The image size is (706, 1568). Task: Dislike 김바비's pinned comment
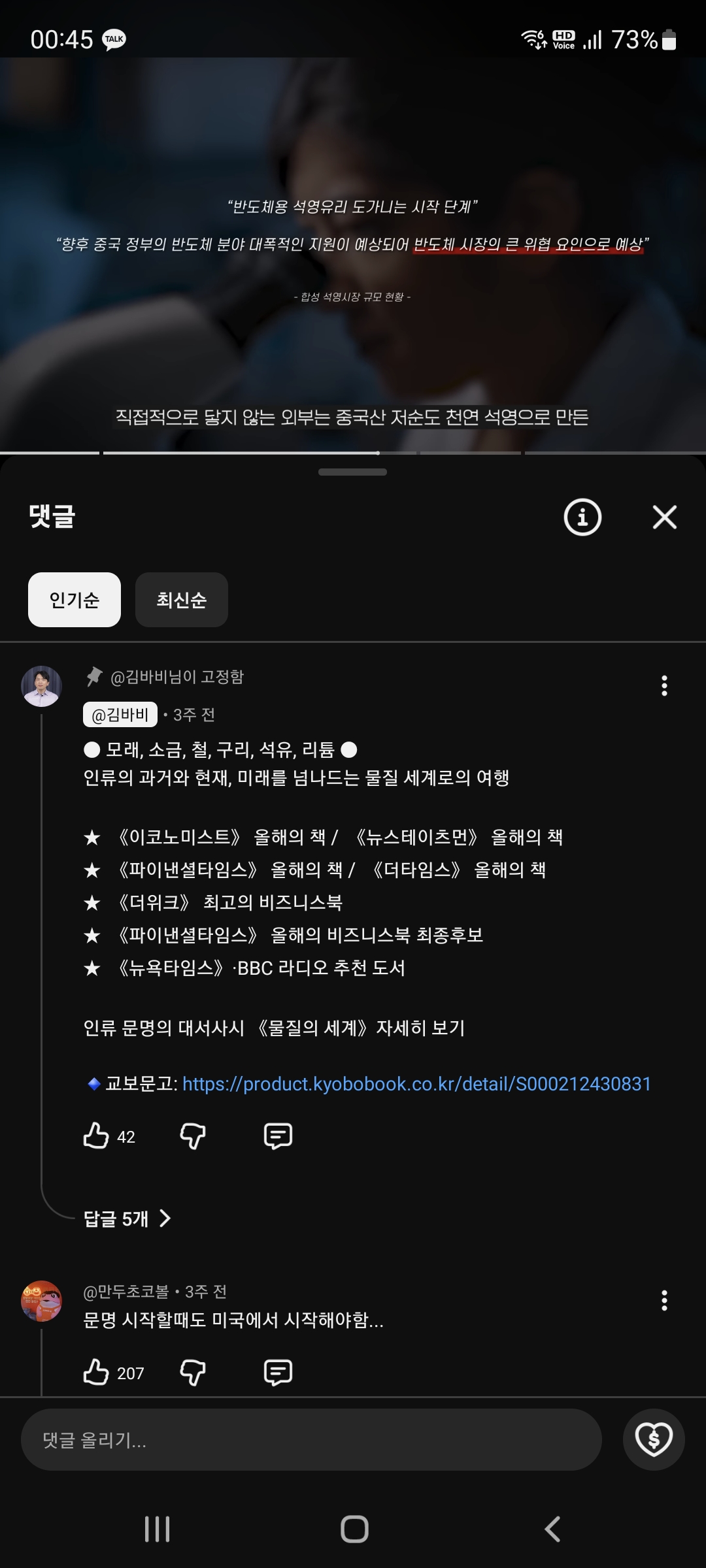pyautogui.click(x=193, y=1136)
